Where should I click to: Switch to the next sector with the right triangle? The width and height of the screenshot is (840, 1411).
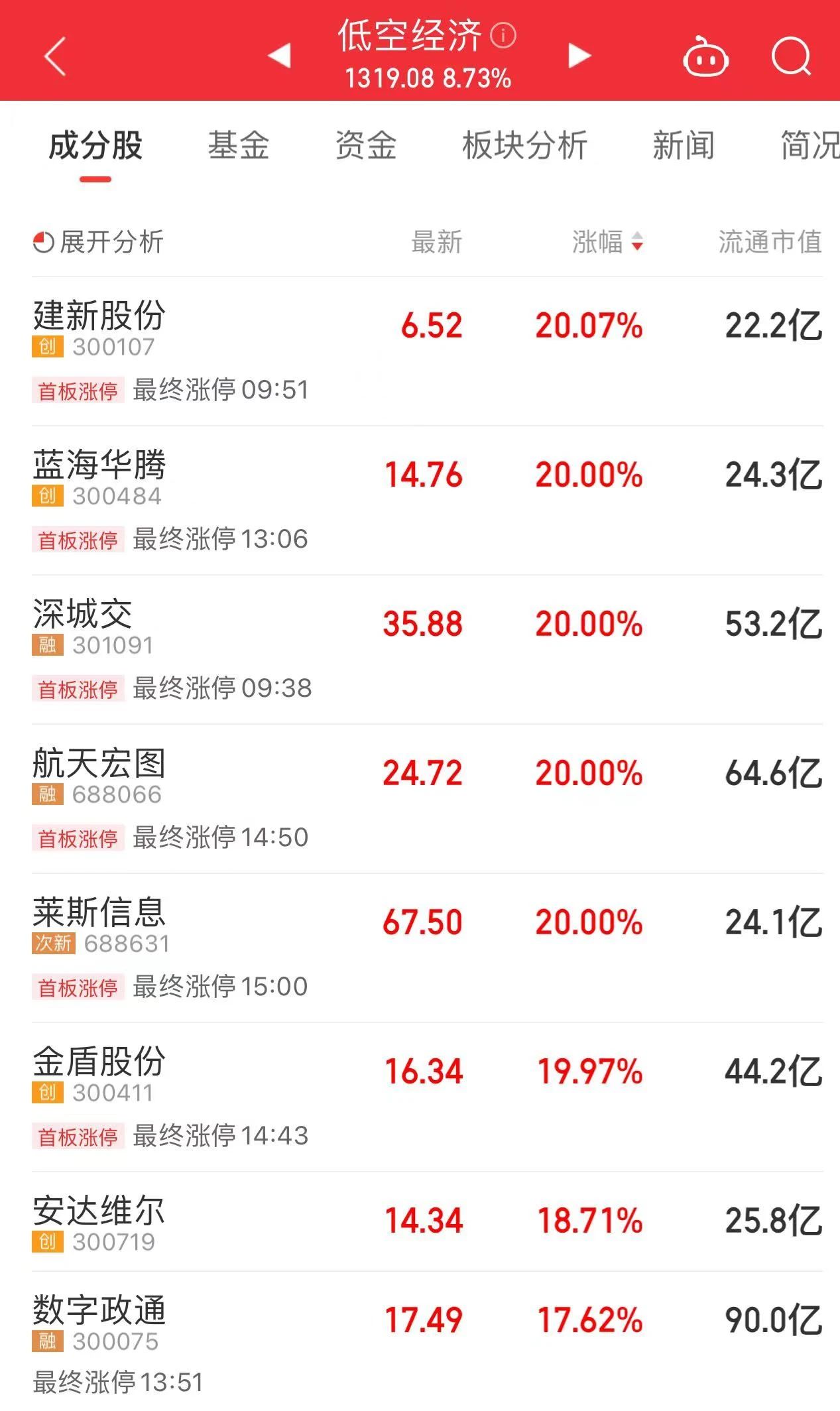pos(579,56)
